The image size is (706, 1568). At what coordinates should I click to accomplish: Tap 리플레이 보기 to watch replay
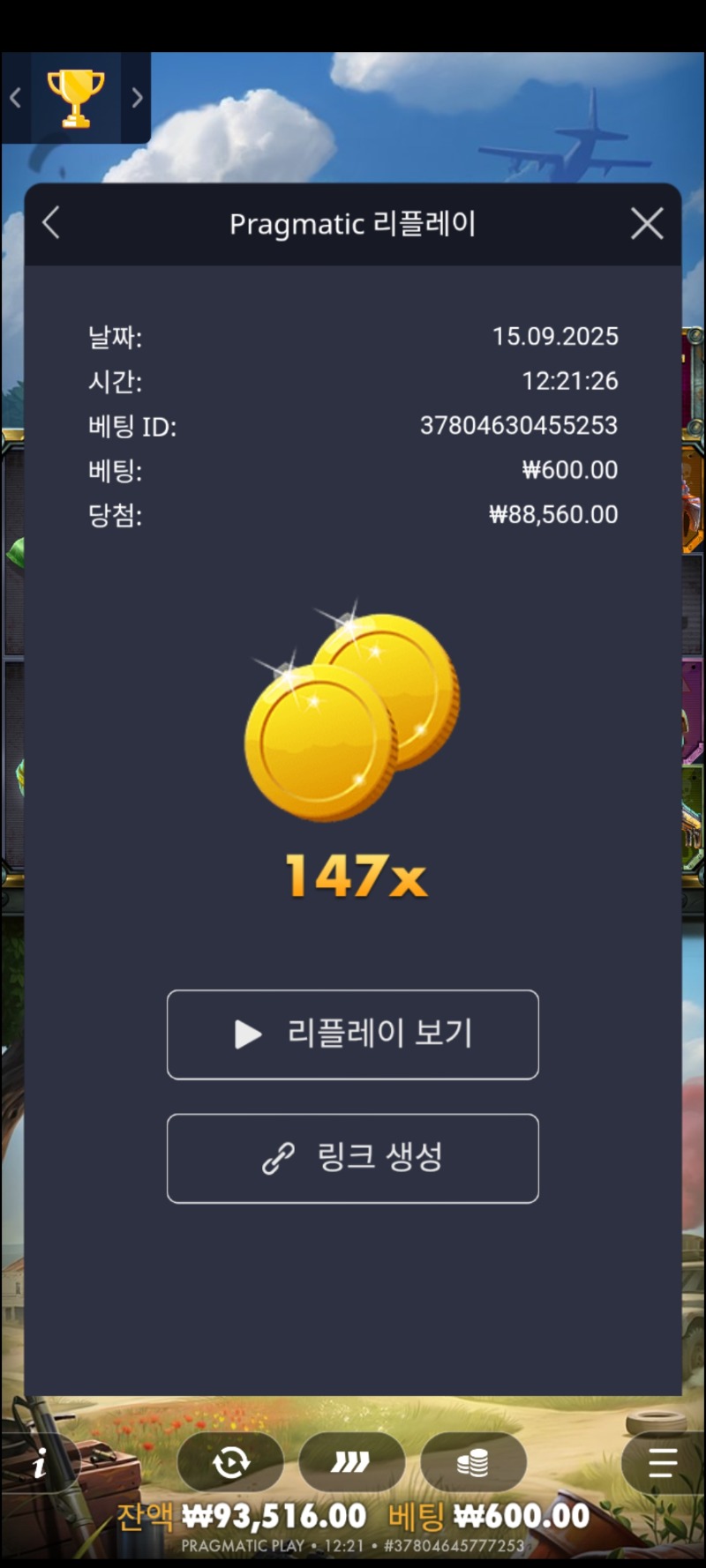[x=353, y=1034]
